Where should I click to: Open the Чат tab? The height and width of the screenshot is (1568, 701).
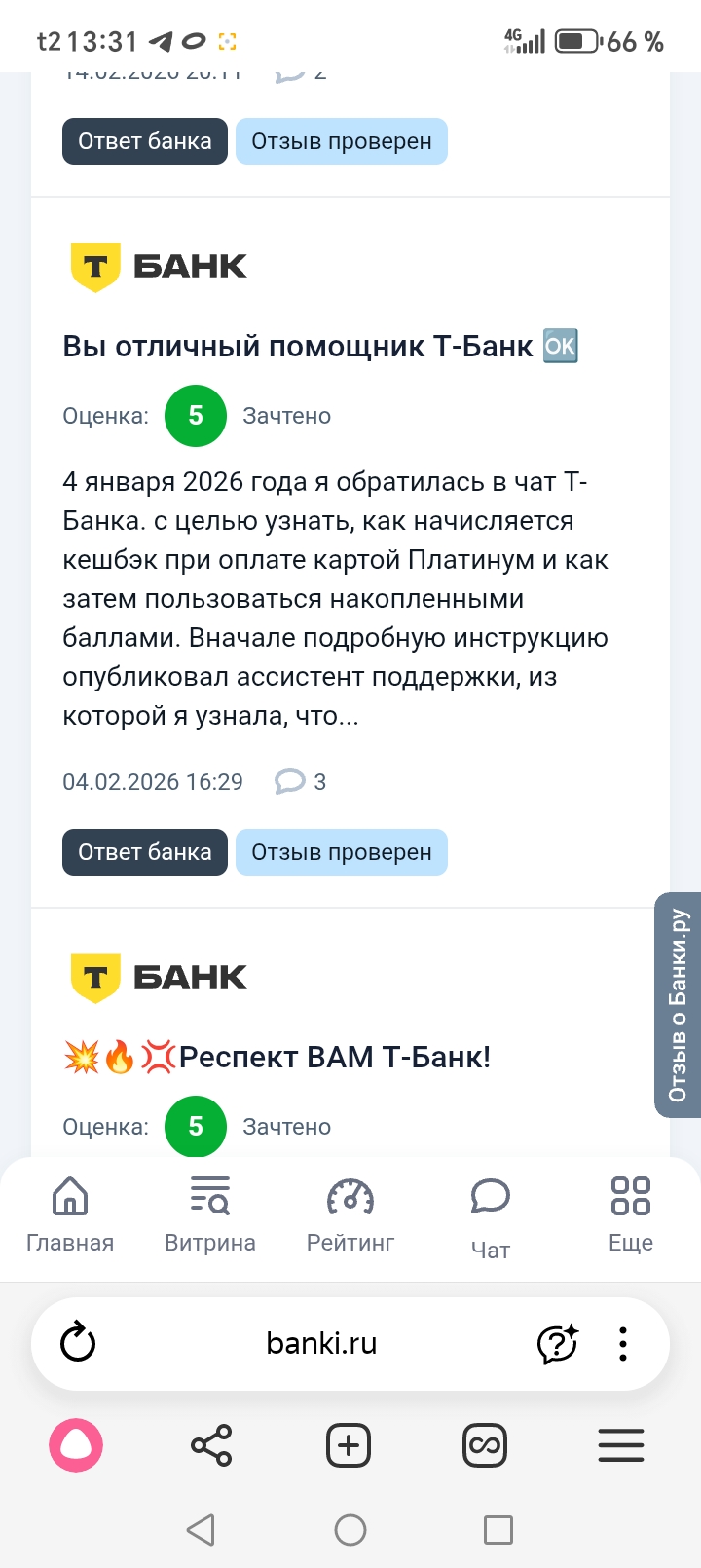coord(491,1215)
